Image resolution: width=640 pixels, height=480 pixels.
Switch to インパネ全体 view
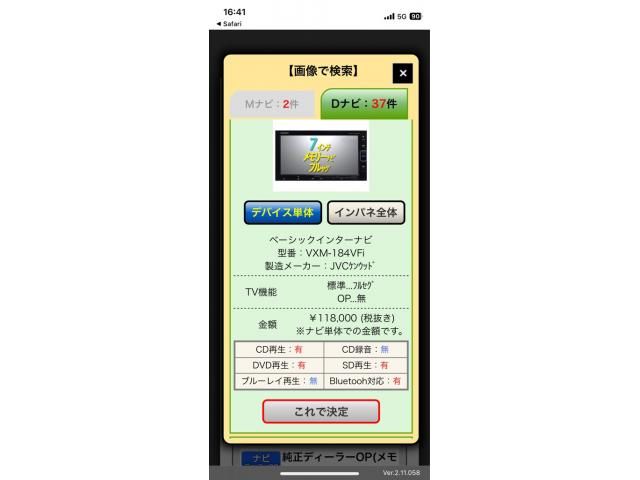[x=366, y=212]
